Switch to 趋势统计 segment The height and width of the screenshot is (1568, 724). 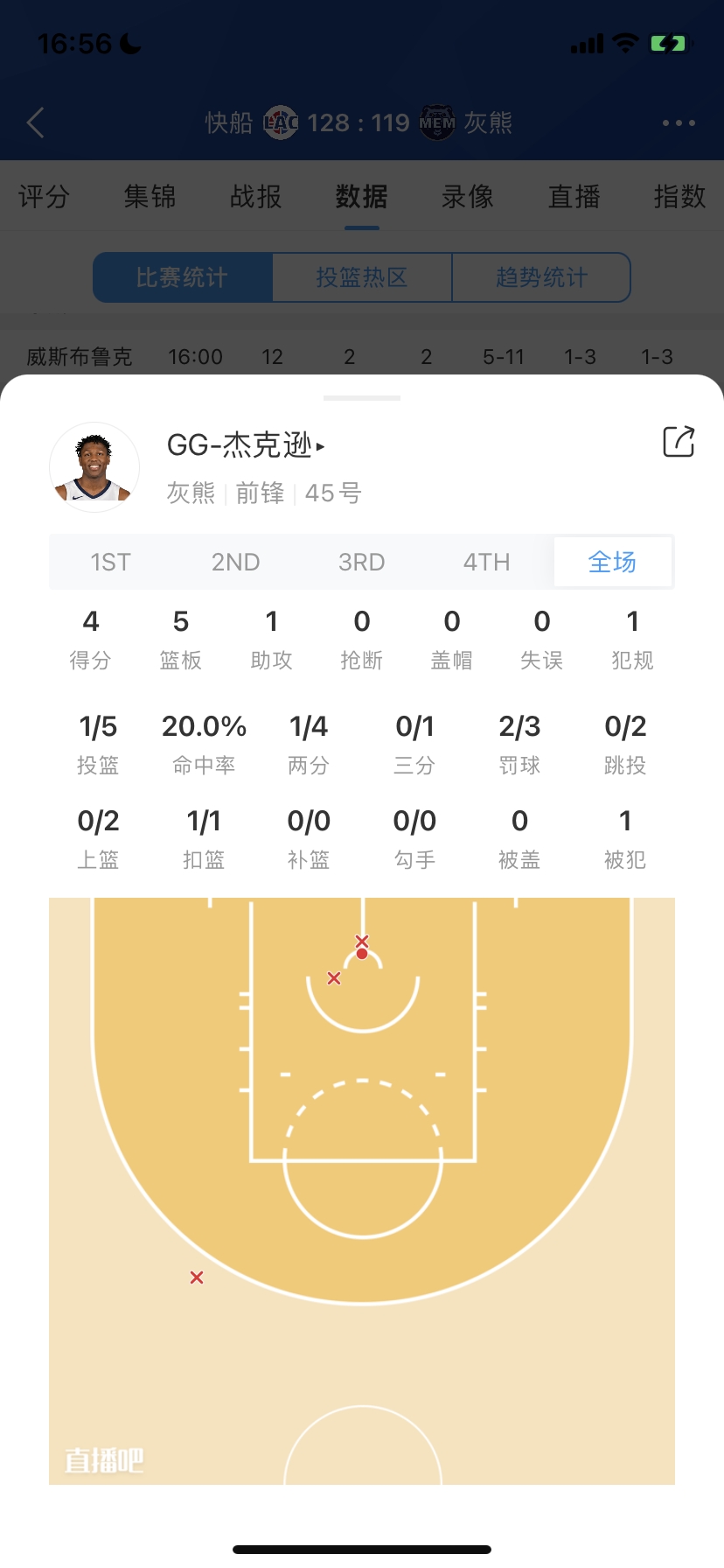coord(541,277)
